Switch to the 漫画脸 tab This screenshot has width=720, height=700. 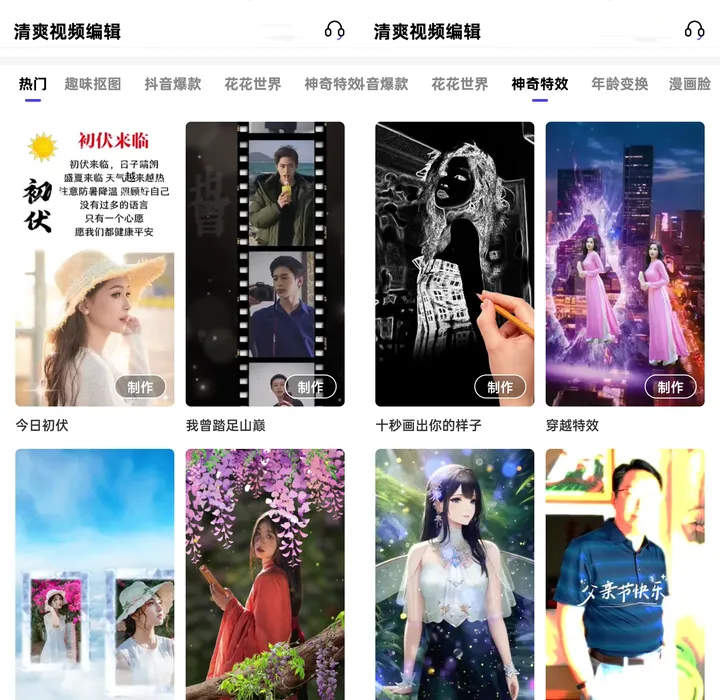690,84
